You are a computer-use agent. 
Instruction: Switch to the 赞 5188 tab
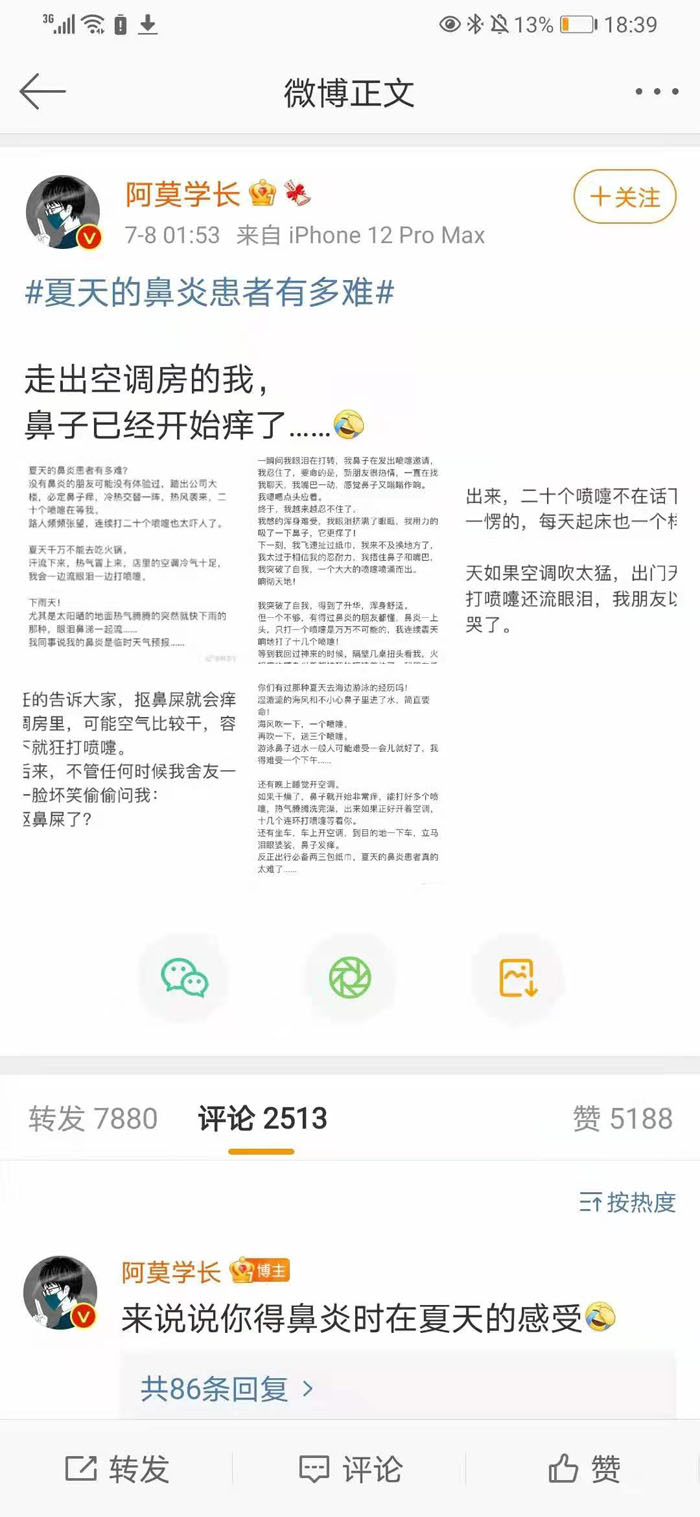622,1119
